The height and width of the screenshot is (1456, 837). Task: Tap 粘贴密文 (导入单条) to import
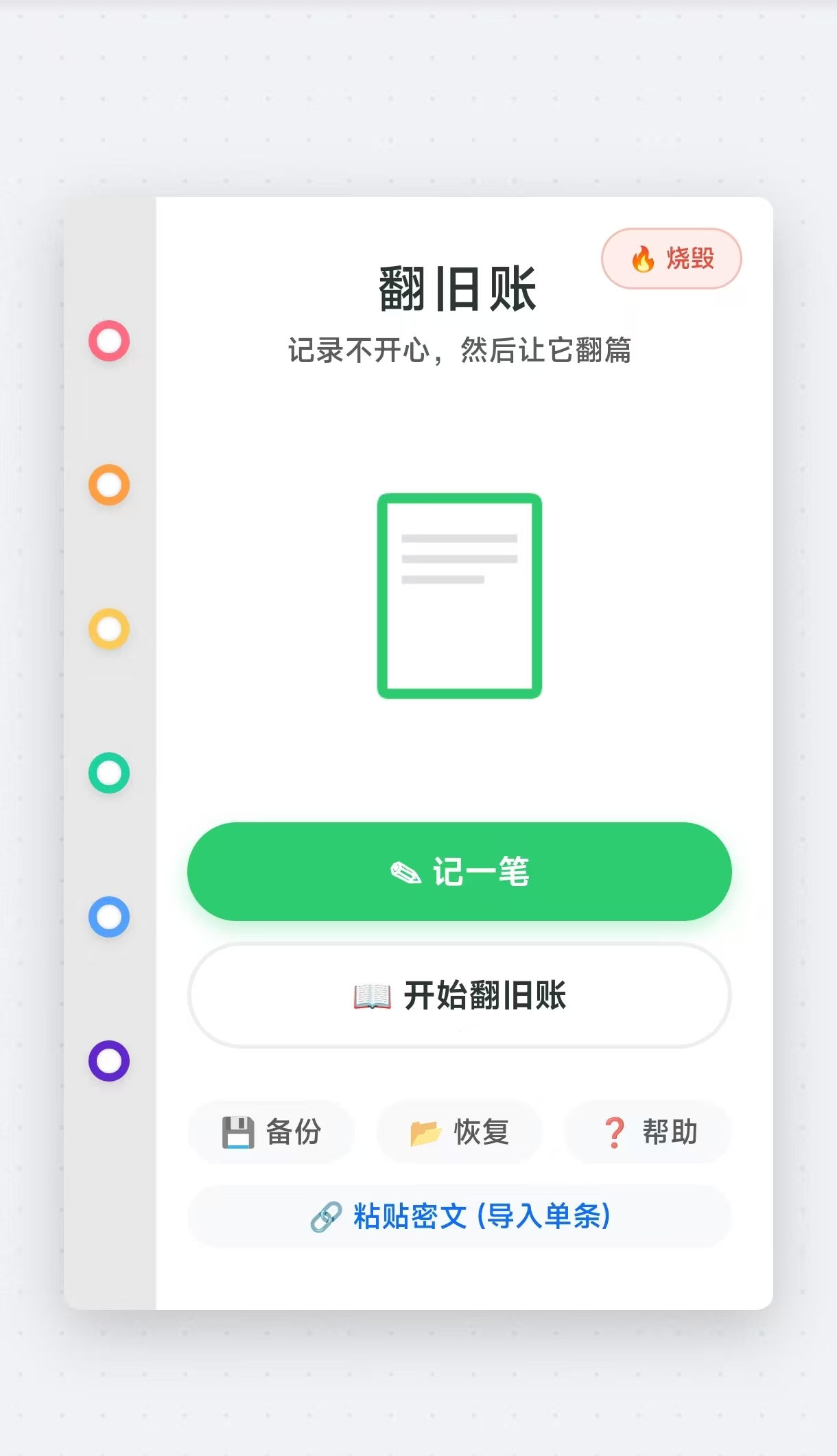point(459,1216)
